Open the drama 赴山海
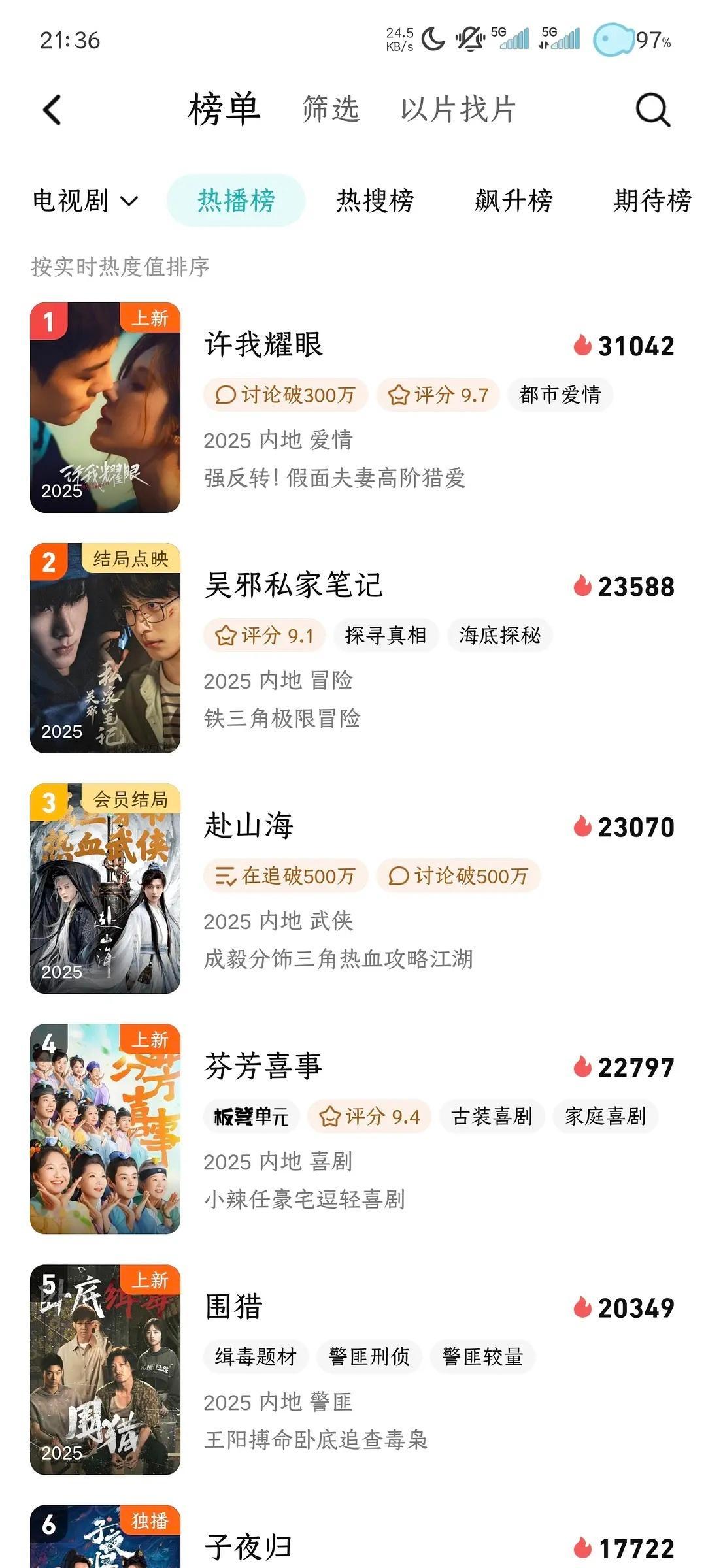Image resolution: width=706 pixels, height=1568 pixels. [x=248, y=825]
